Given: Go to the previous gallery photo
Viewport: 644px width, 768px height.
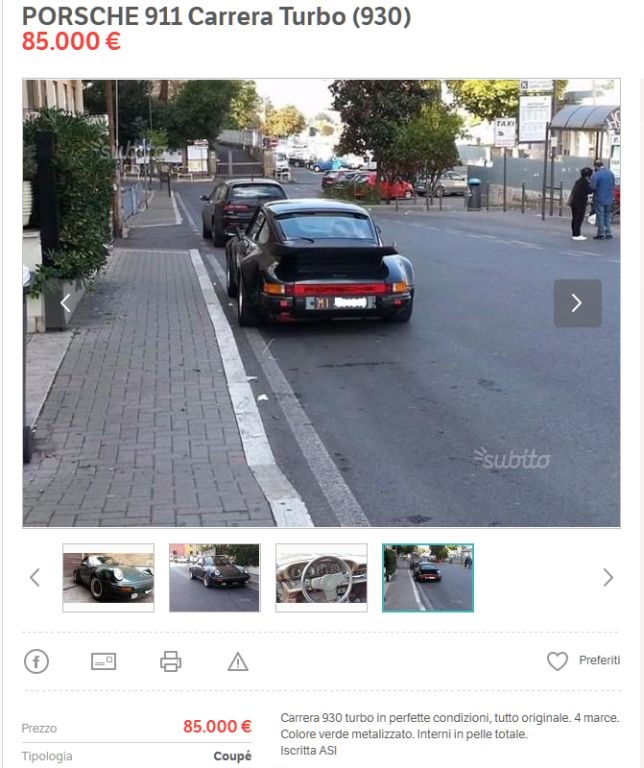Looking at the screenshot, I should [65, 303].
